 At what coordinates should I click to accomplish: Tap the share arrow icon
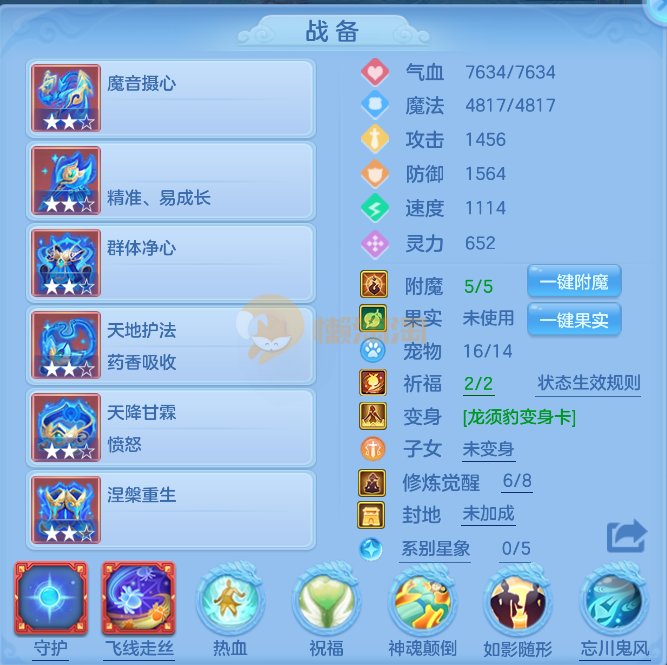coord(626,537)
